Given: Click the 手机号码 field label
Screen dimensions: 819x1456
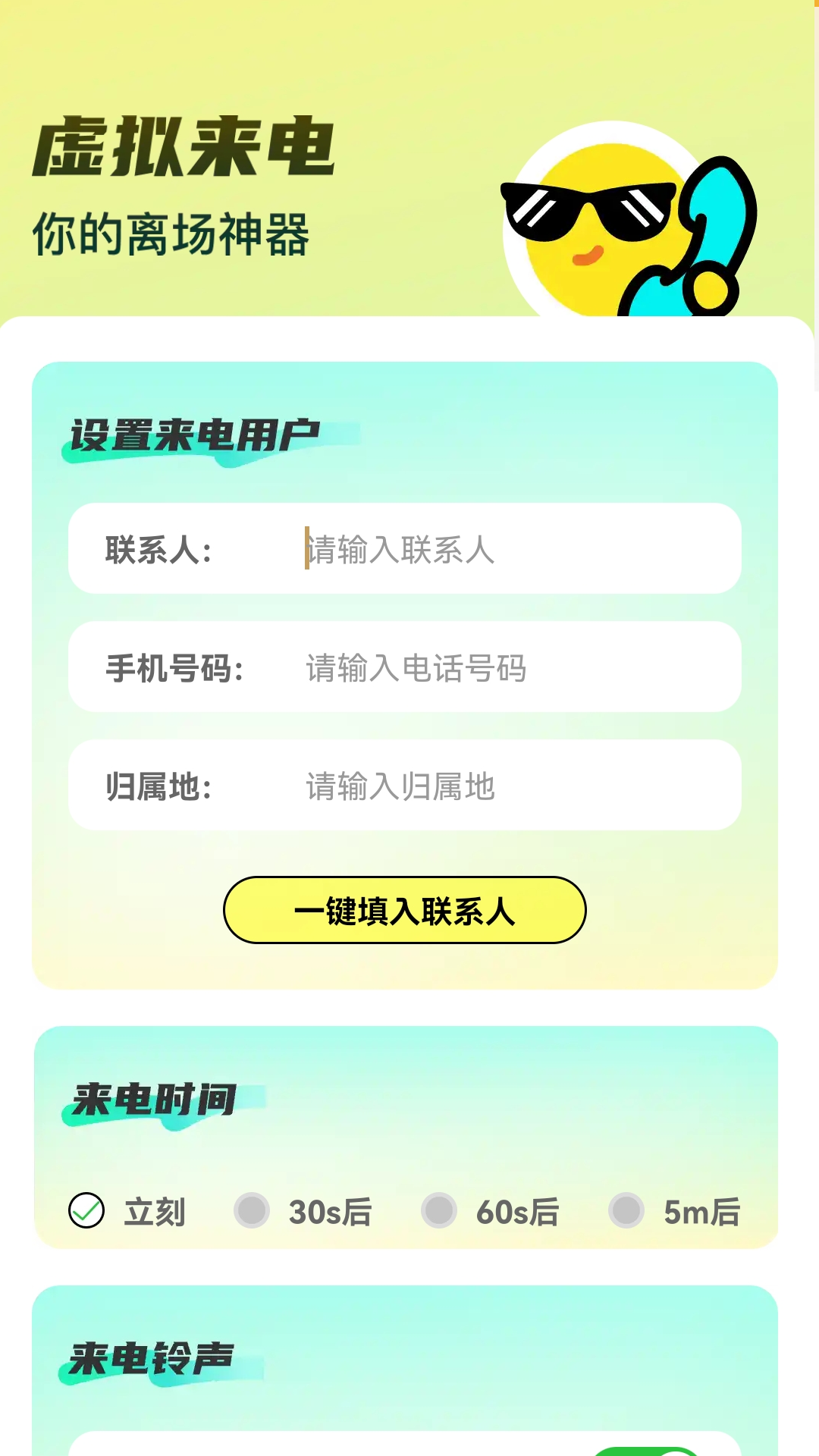Looking at the screenshot, I should point(176,669).
